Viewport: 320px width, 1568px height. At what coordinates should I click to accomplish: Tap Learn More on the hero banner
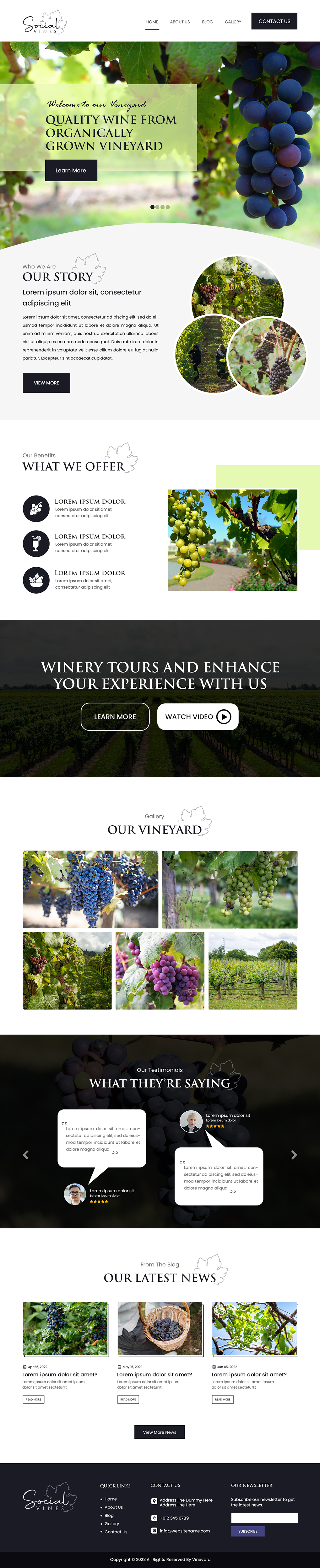(x=71, y=170)
